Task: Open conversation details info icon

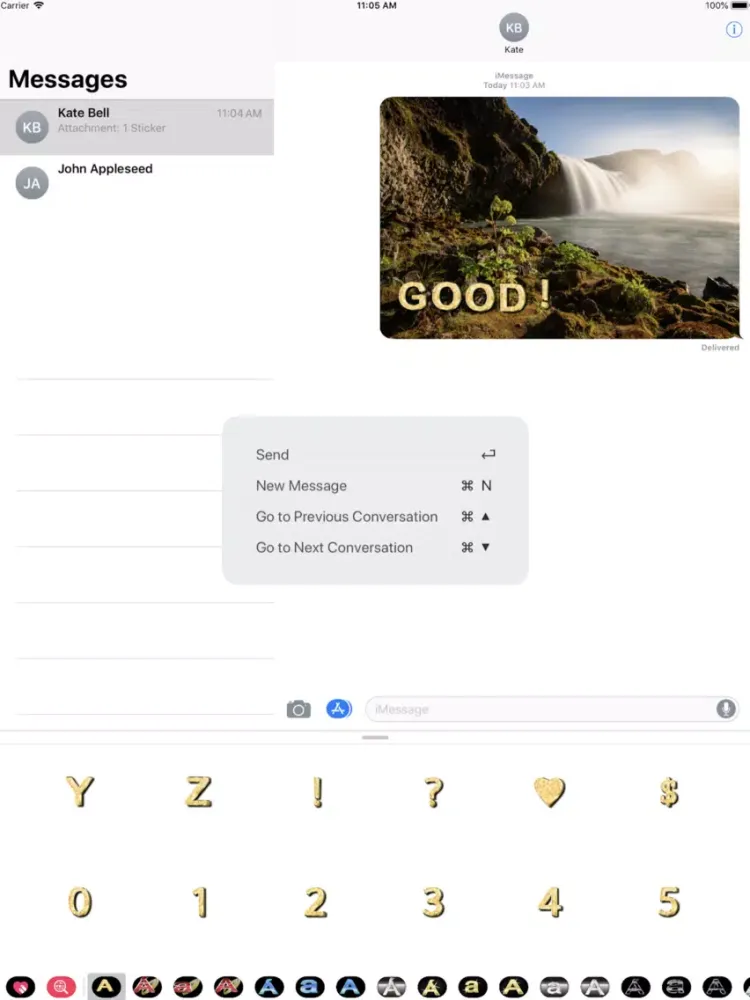Action: (x=733, y=30)
